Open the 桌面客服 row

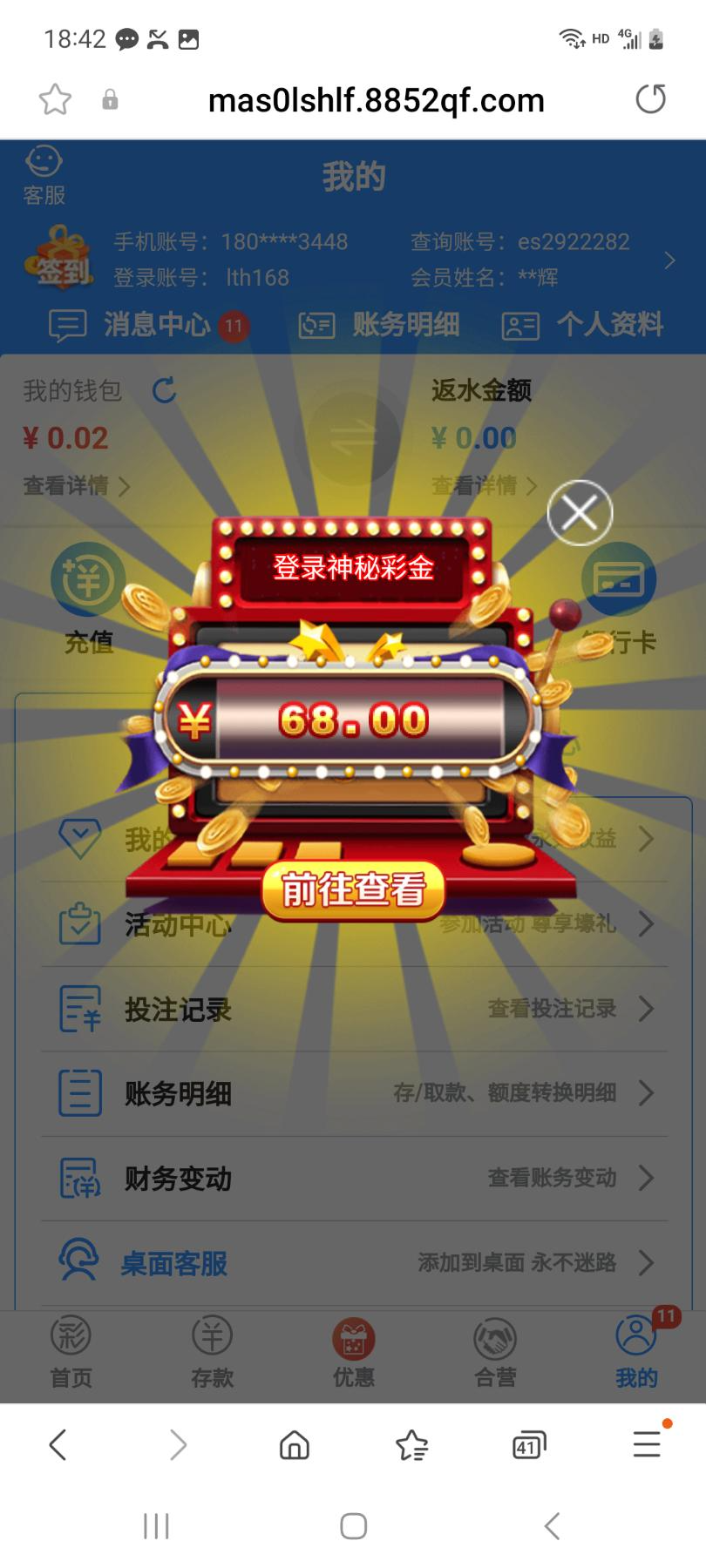click(354, 1262)
